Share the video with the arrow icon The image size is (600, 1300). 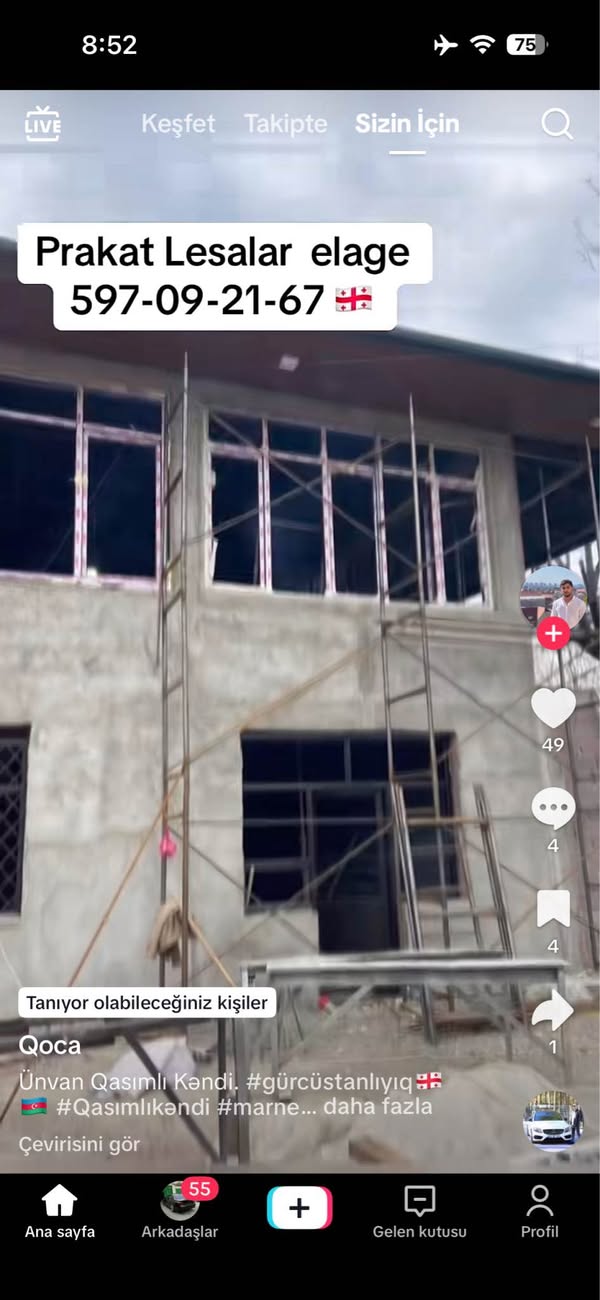pos(553,1010)
